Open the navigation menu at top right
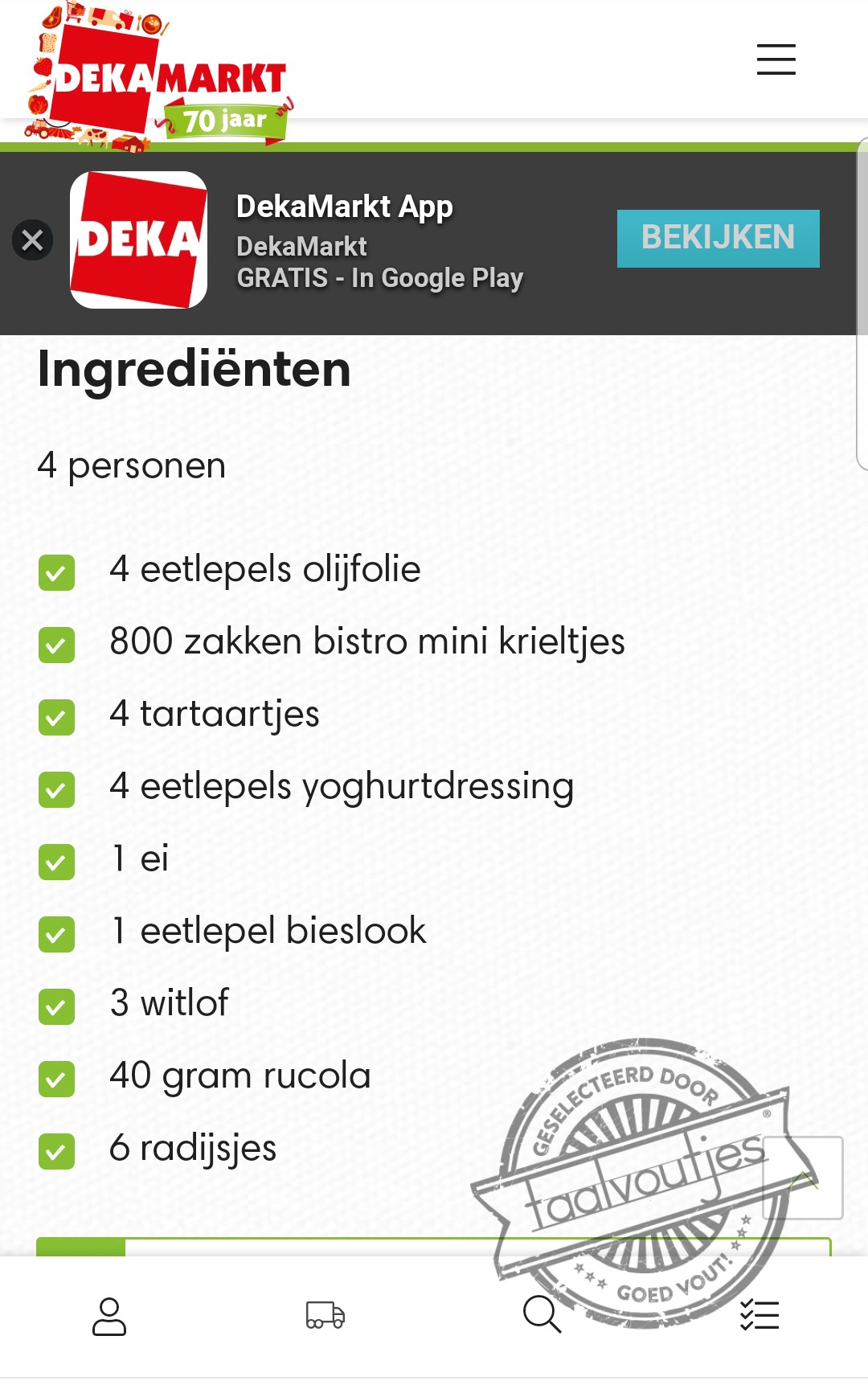868x1385 pixels. pyautogui.click(x=775, y=60)
